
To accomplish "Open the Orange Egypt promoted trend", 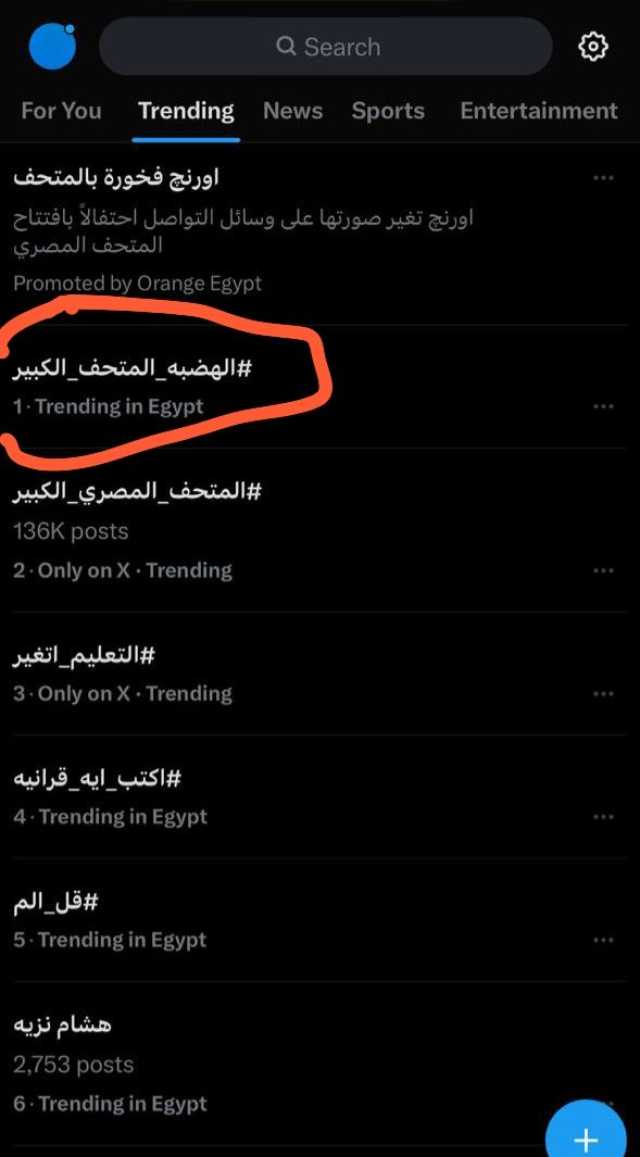I will click(240, 230).
